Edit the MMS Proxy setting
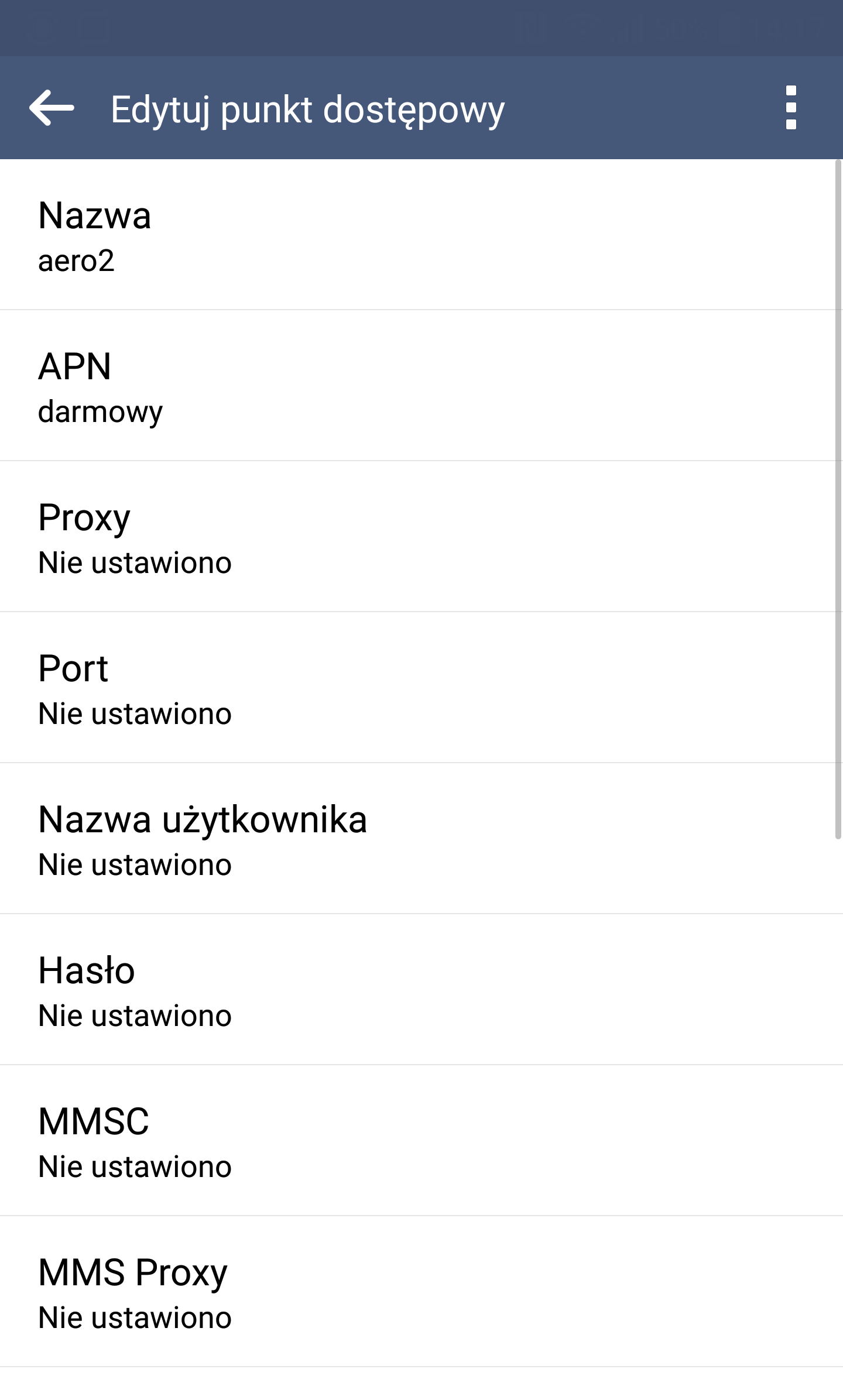Screen dimensions: 843x1400 [421, 1292]
